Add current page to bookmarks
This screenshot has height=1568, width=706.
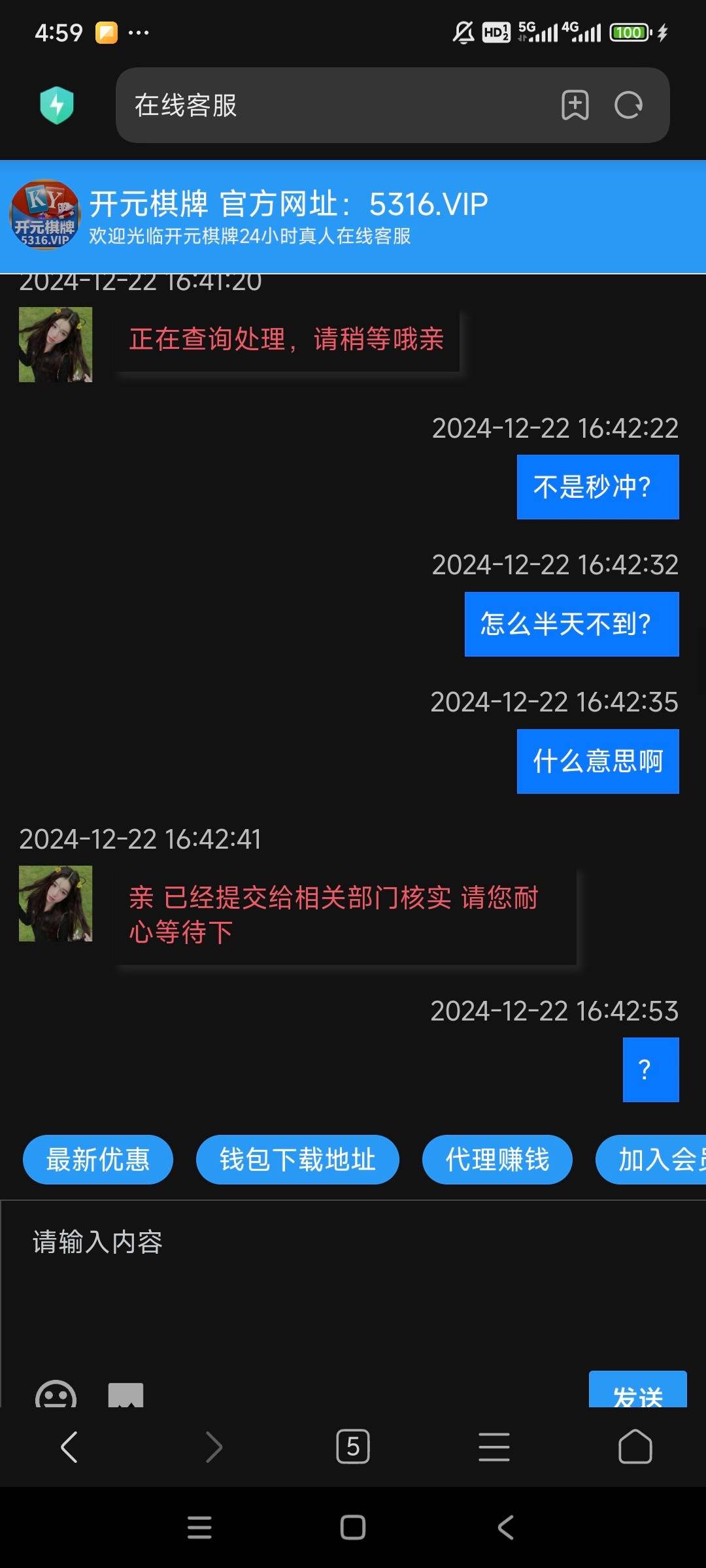pyautogui.click(x=574, y=105)
